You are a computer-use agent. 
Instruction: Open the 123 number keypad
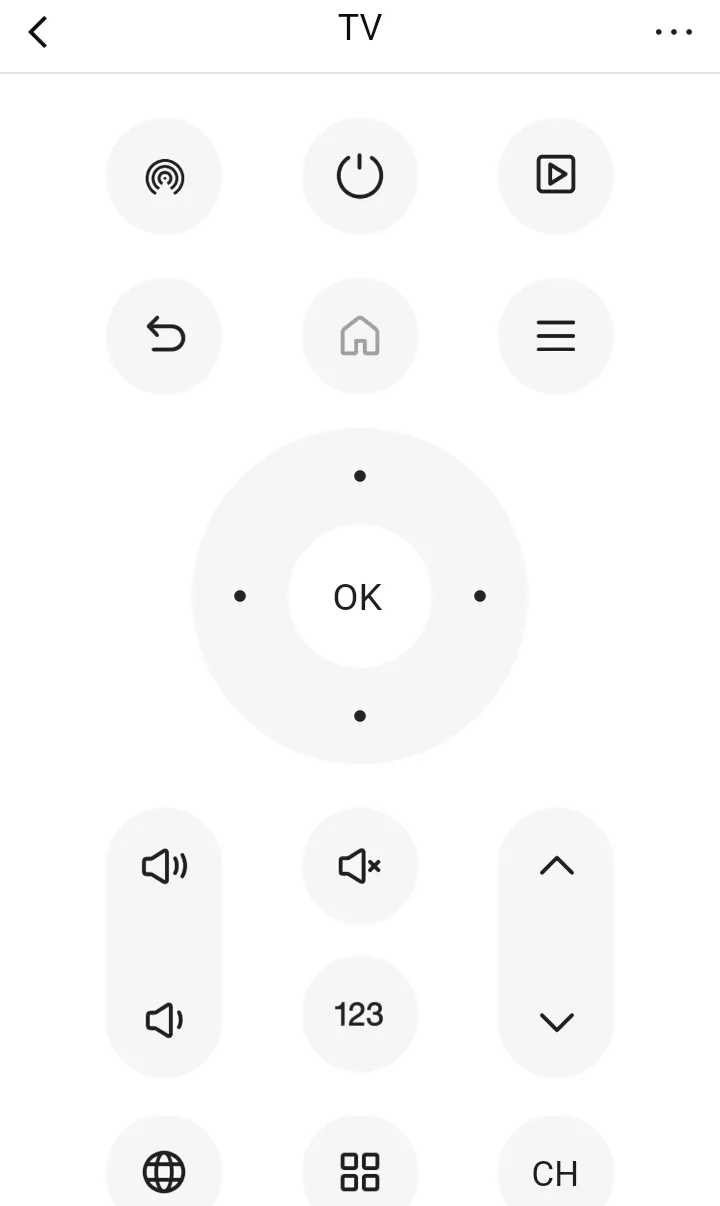(x=359, y=1014)
